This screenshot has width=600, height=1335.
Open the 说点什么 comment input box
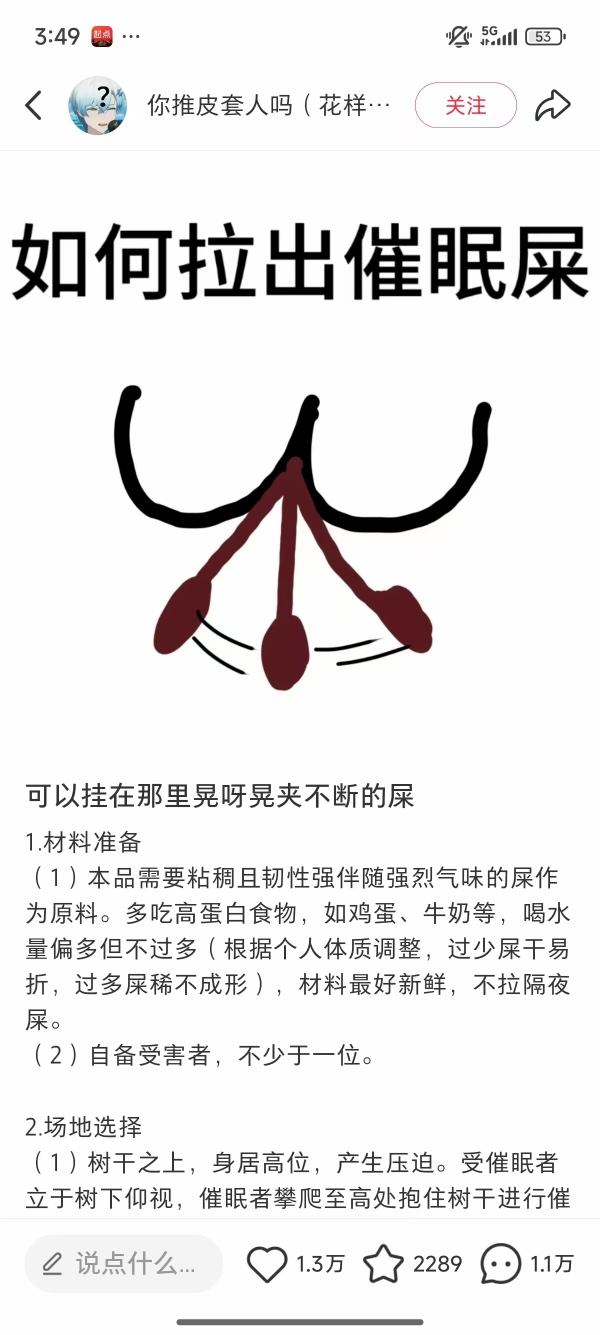point(124,1263)
